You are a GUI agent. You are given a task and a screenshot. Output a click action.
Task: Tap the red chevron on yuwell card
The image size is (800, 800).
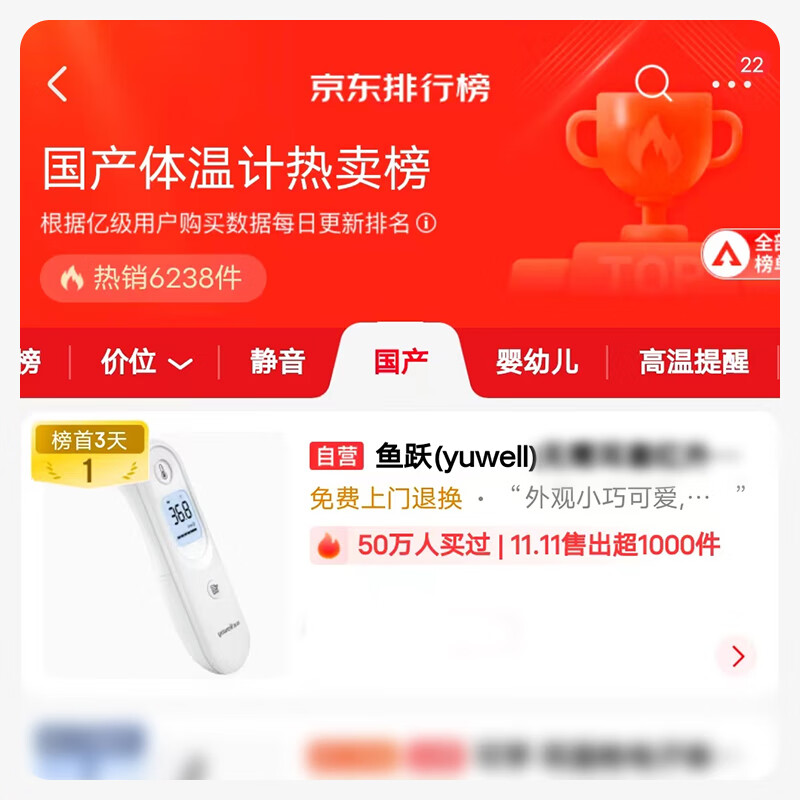click(x=737, y=656)
